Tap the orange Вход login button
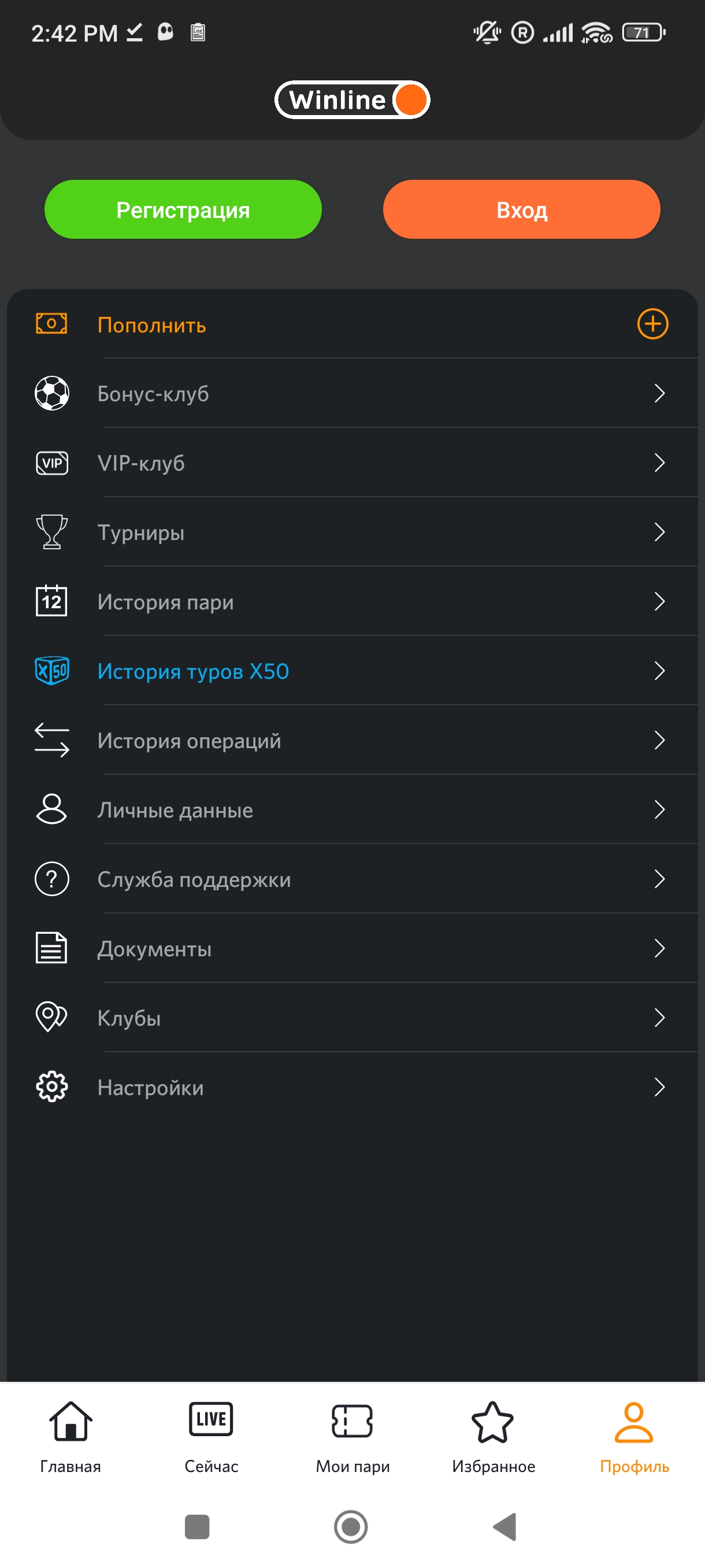705x1568 pixels. click(521, 209)
